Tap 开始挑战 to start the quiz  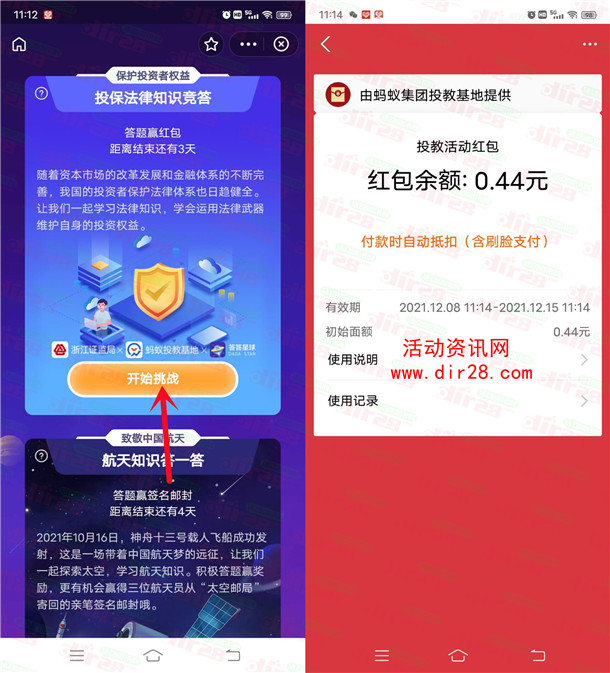click(x=153, y=379)
